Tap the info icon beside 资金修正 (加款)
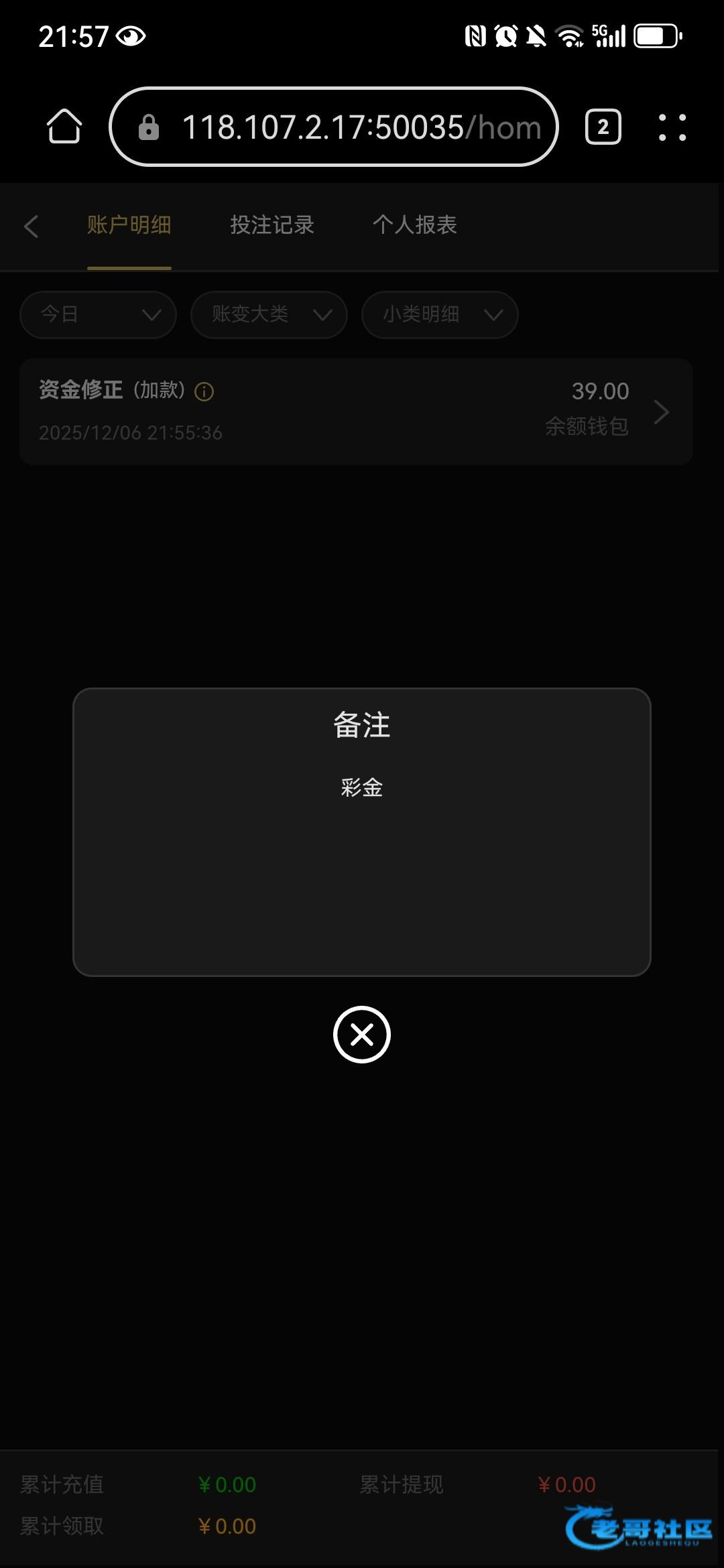Screen dimensions: 724x1568 [x=204, y=391]
